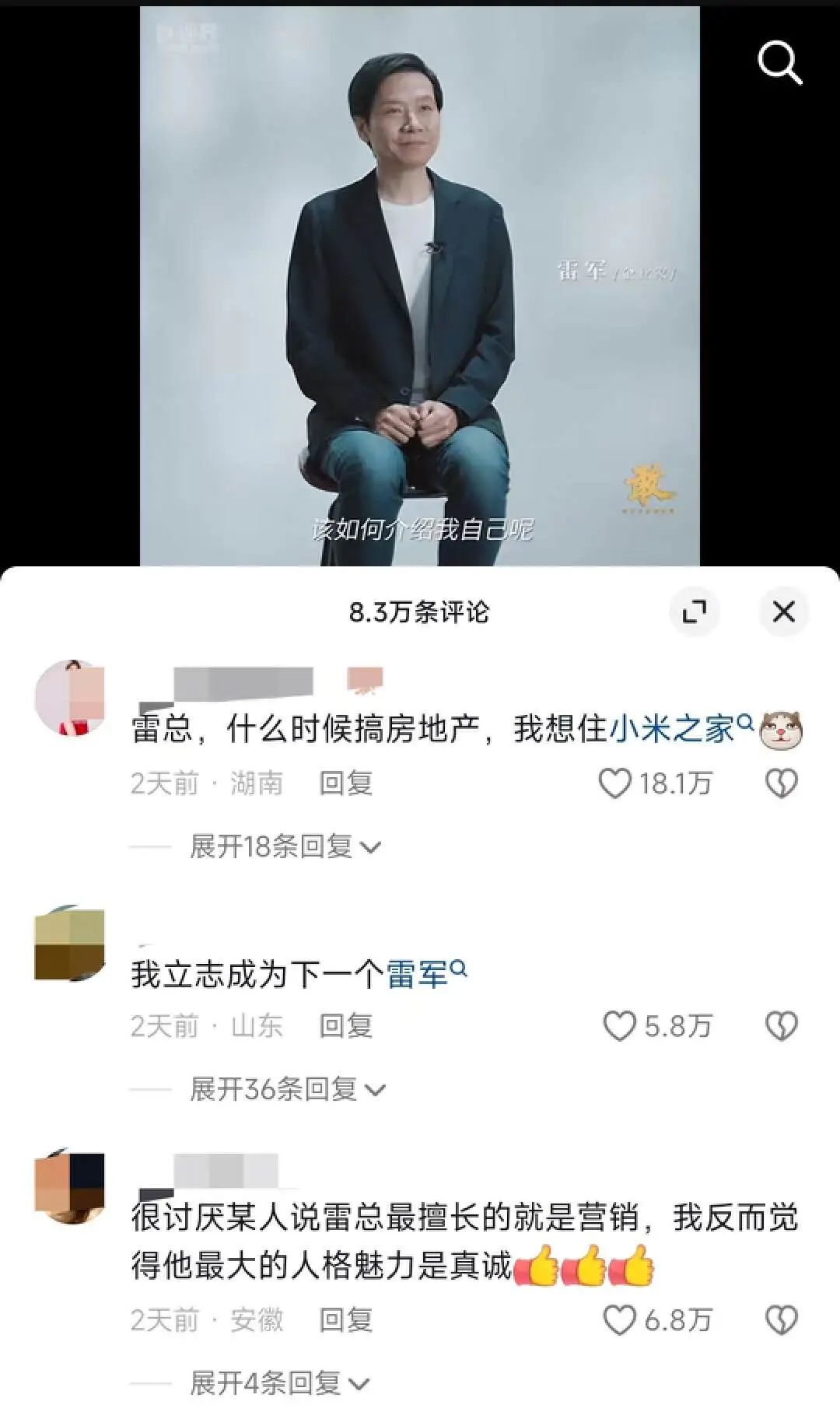Screen dimensions: 840x1412
Task: Like the Shandong comment about 雷军
Action: tap(620, 1026)
